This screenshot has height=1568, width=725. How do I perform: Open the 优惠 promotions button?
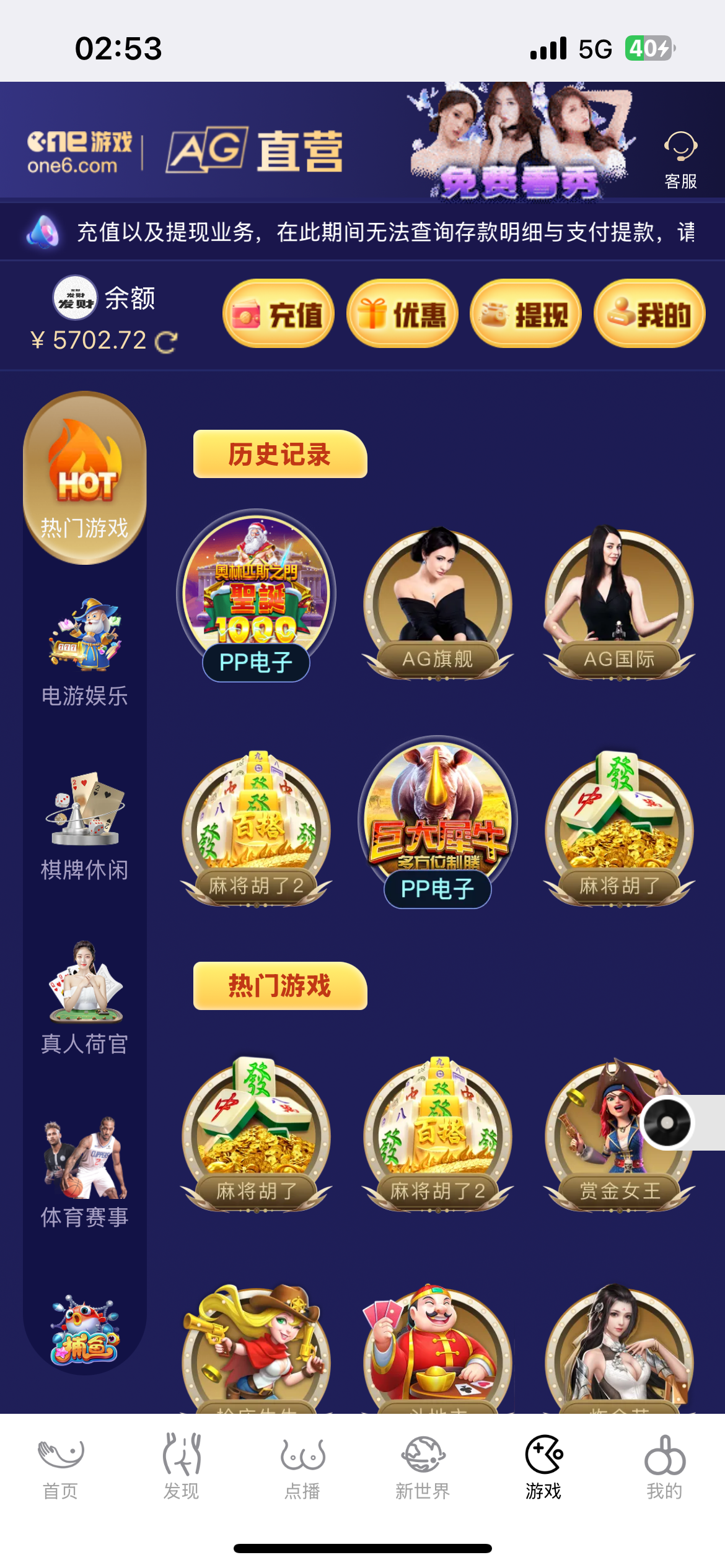pos(403,315)
